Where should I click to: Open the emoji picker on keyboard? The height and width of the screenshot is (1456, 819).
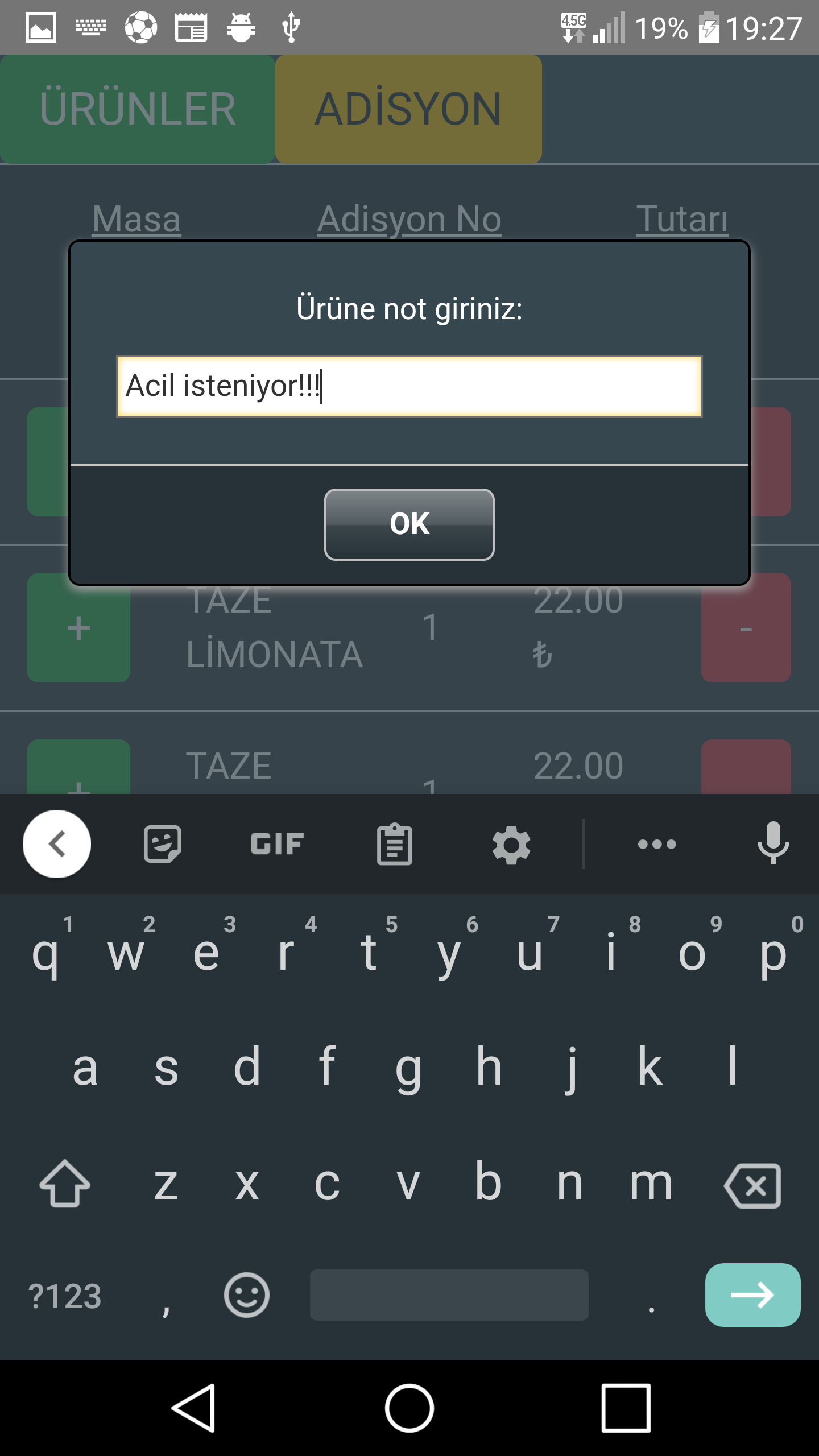246,1295
